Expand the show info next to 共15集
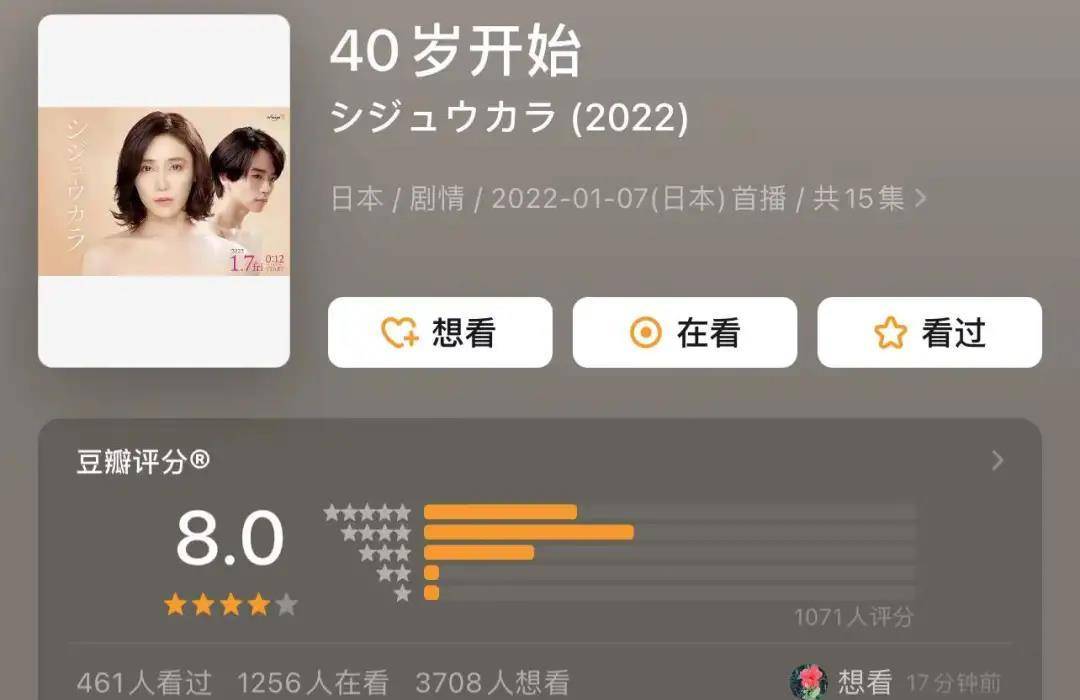1080x700 pixels. point(921,198)
